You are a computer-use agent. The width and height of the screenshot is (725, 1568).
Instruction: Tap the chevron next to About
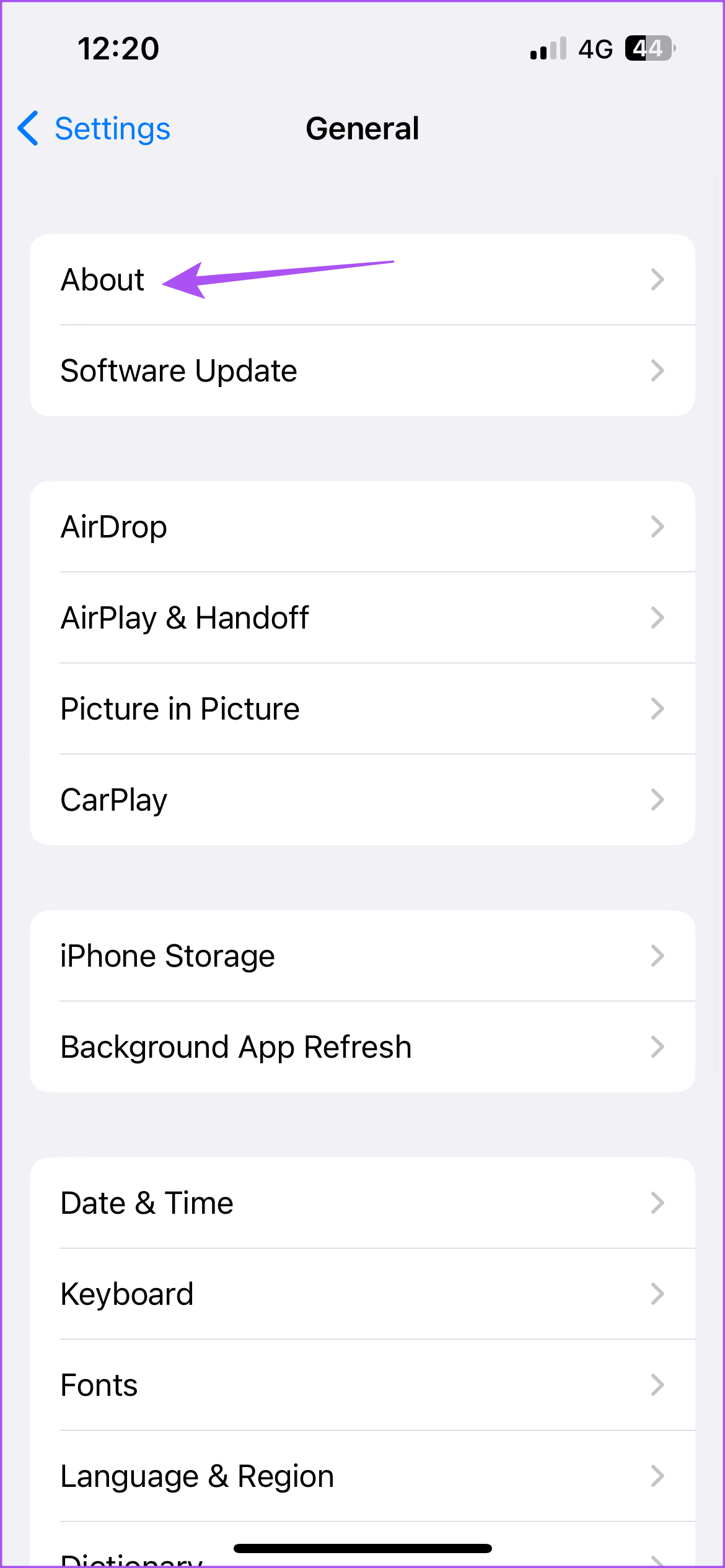click(x=658, y=280)
